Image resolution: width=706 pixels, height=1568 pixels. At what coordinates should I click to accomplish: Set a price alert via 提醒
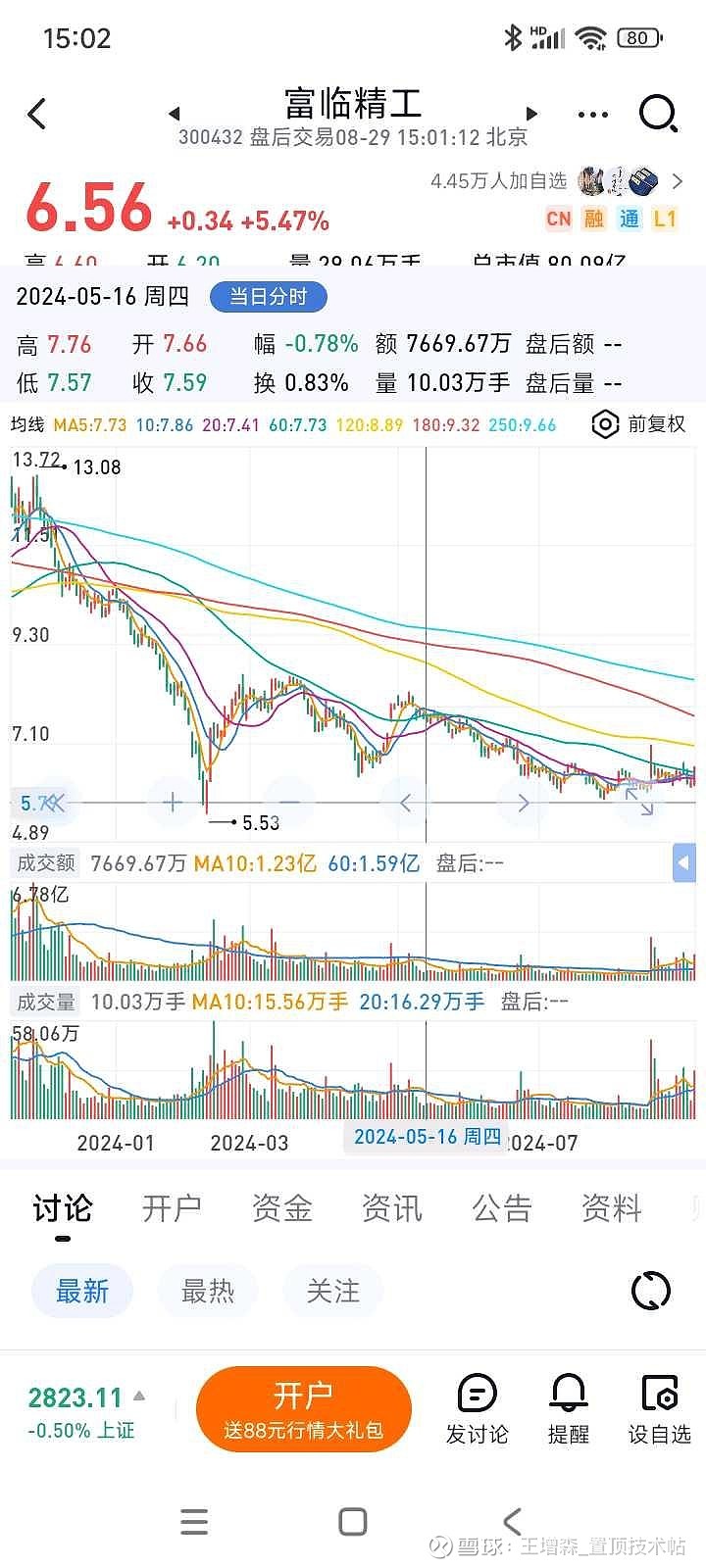569,1409
